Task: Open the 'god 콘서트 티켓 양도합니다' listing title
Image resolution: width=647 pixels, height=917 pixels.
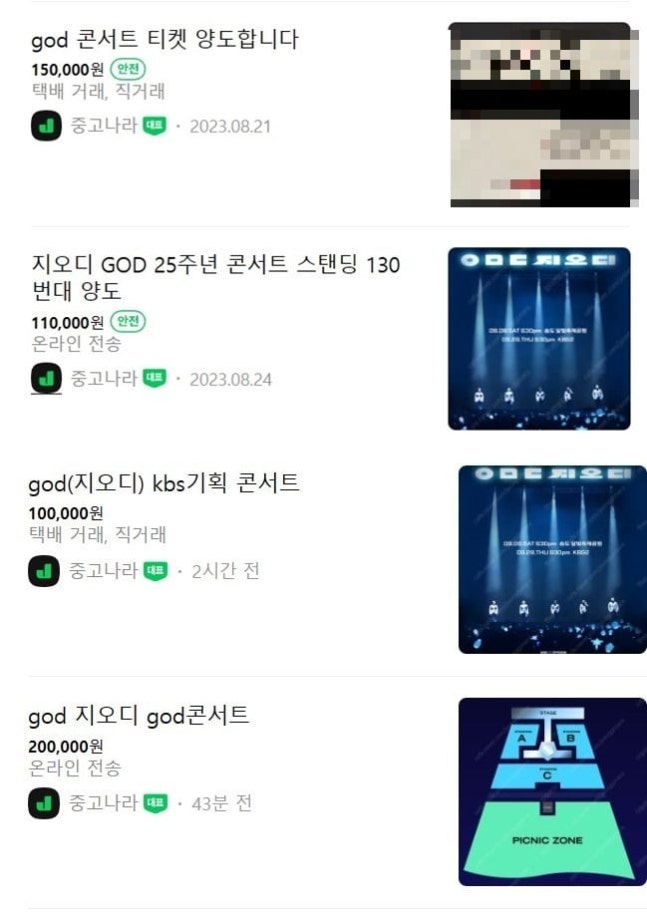Action: point(165,40)
